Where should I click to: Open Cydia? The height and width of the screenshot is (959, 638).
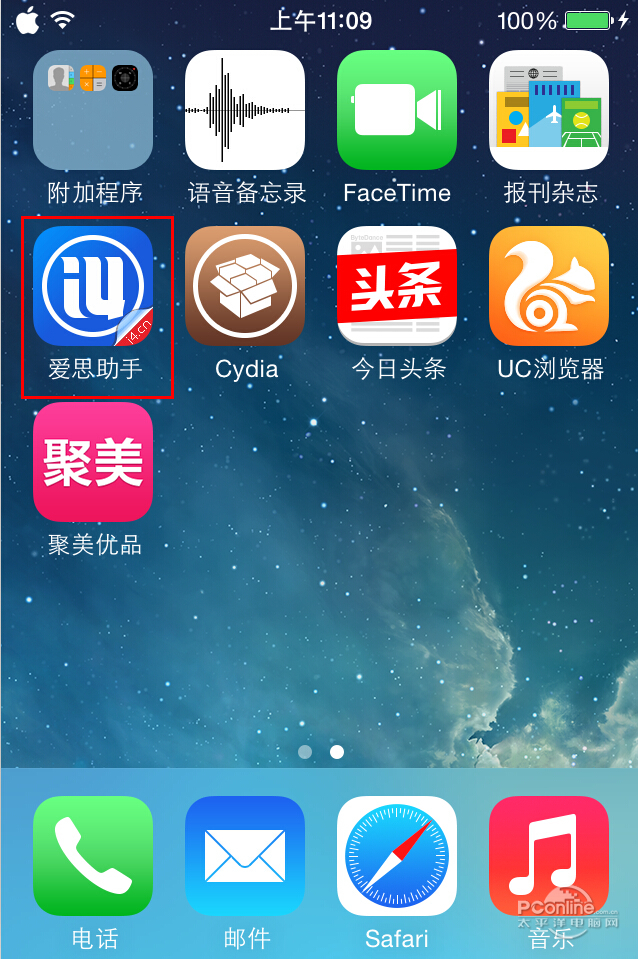(x=245, y=286)
